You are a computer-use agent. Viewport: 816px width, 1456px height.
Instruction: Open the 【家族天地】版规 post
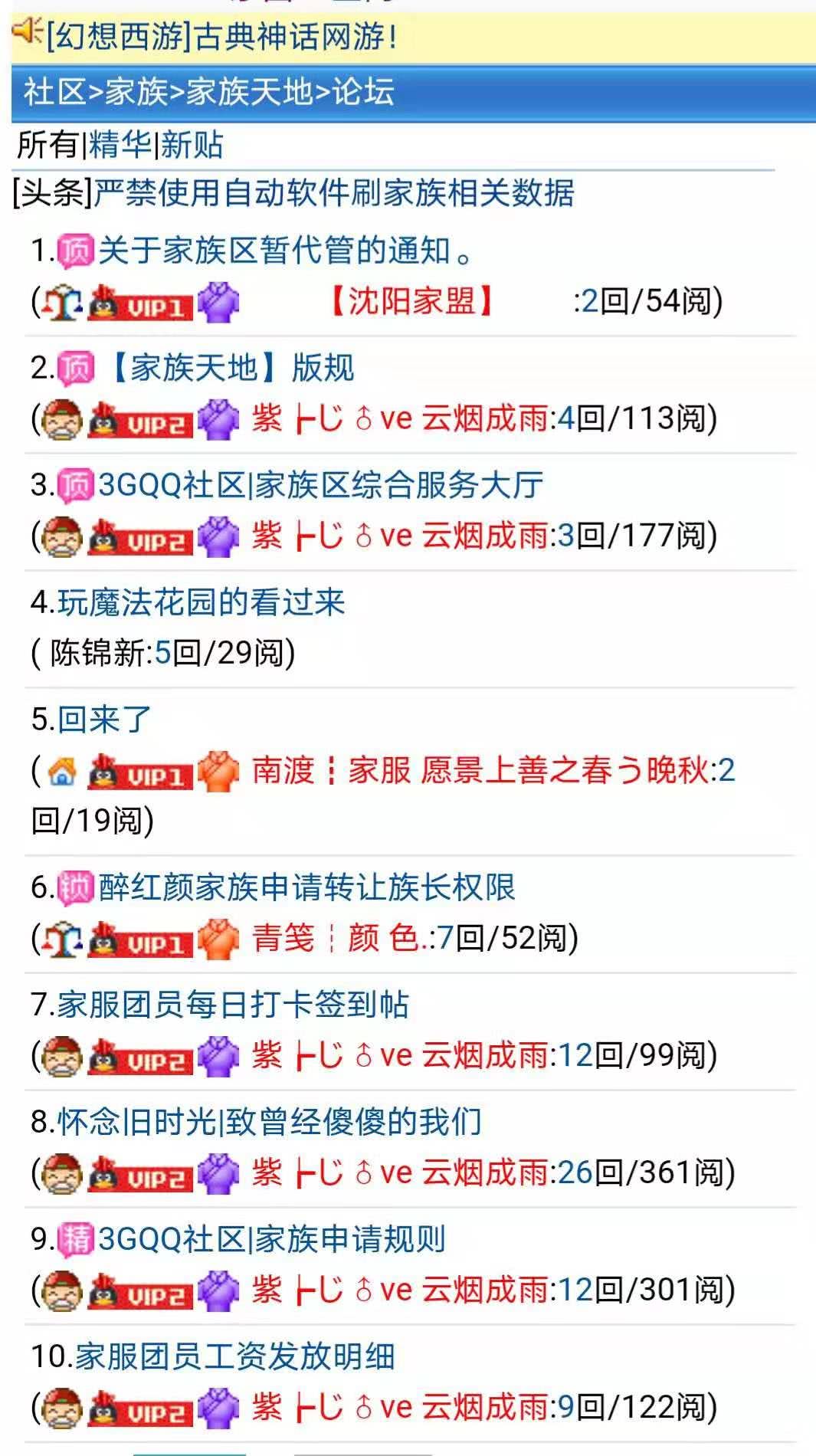pyautogui.click(x=228, y=368)
